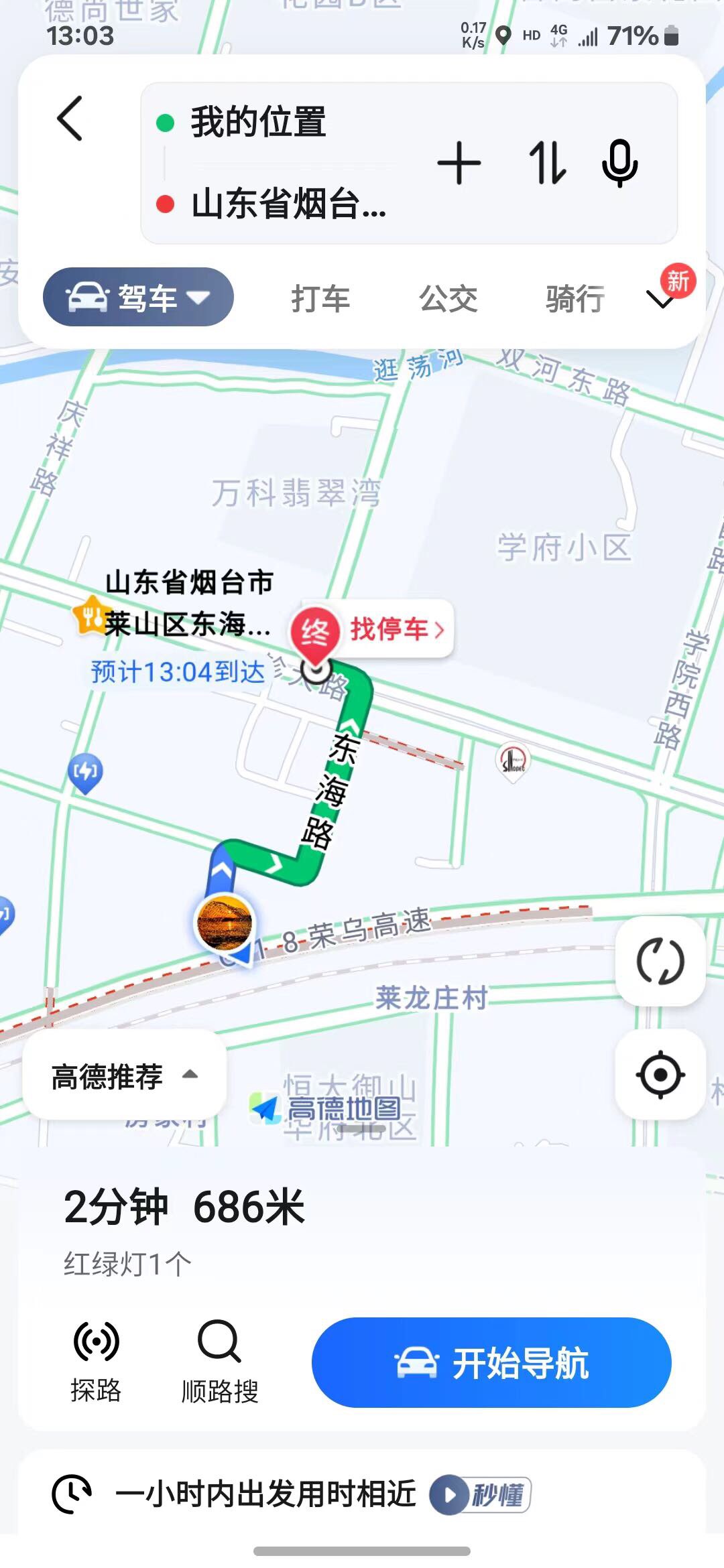This screenshot has width=724, height=1568.
Task: Expand more travel modes chevron
Action: 661,299
